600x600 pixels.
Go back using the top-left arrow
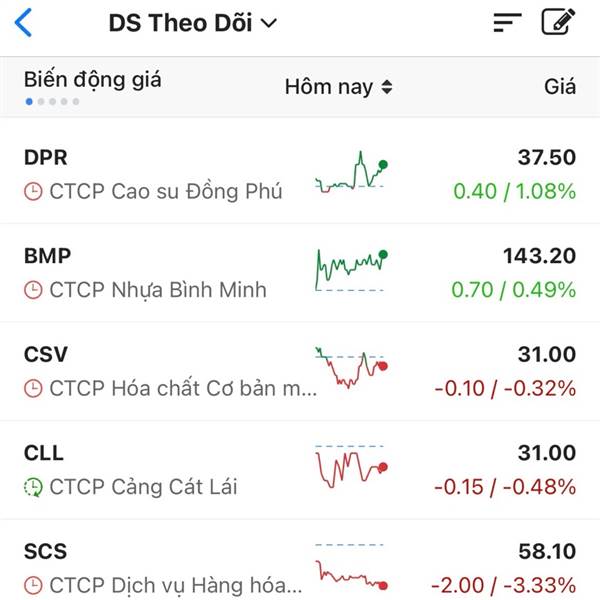[x=23, y=22]
